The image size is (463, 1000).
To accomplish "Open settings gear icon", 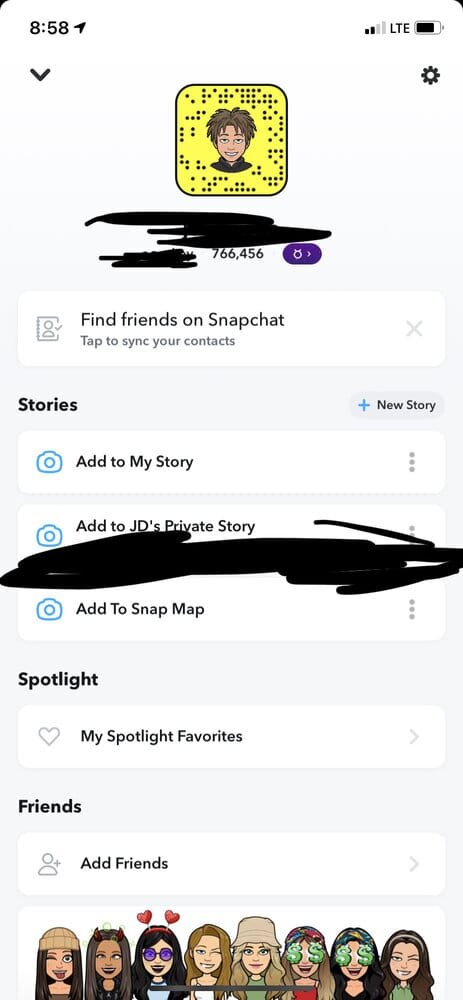I will point(430,76).
